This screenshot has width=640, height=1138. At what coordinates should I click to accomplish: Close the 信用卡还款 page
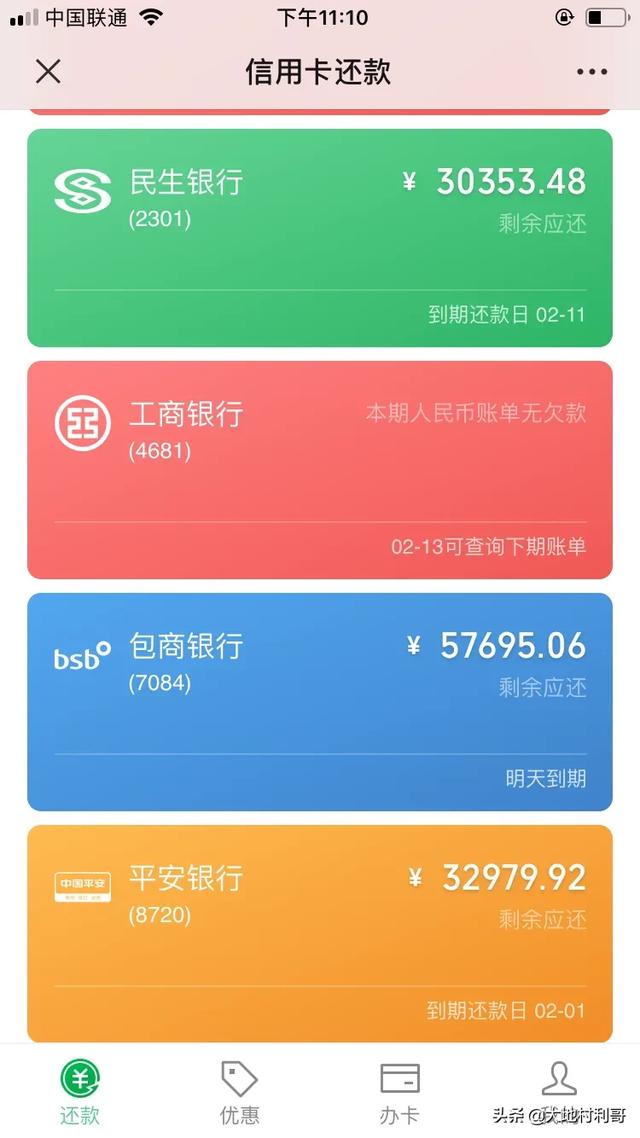[x=48, y=71]
